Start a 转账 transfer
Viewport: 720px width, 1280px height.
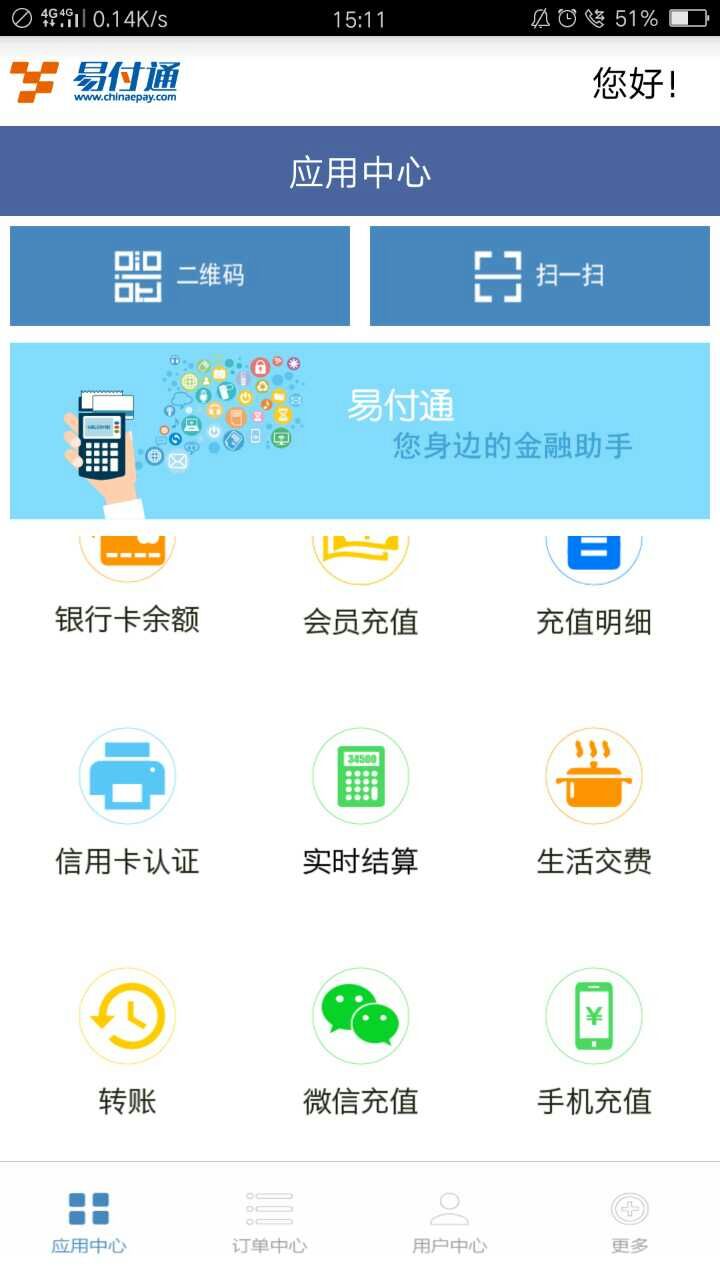point(127,1042)
